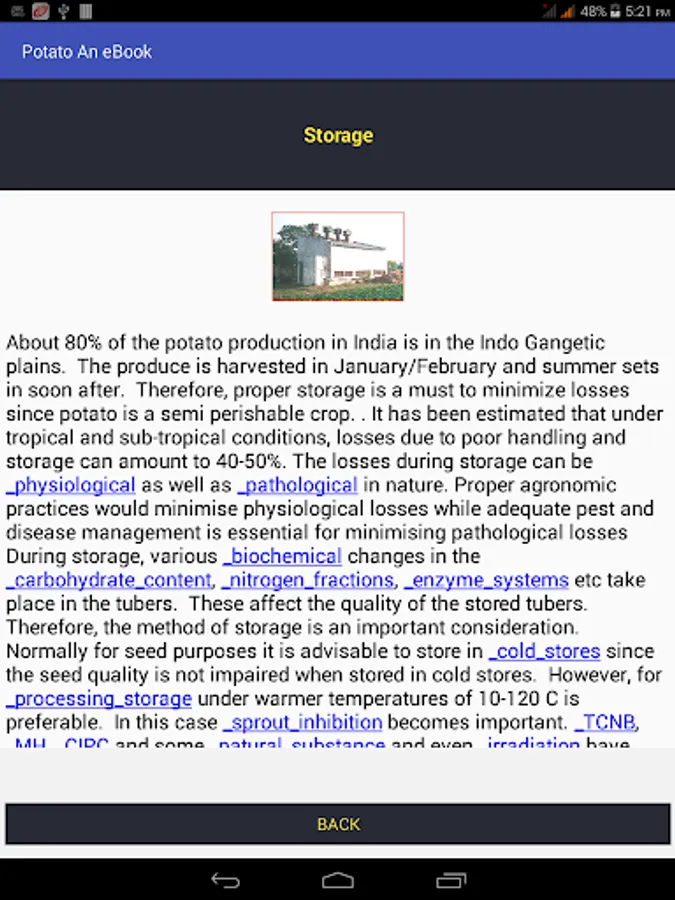Open the _pathological link
The width and height of the screenshot is (675, 900).
click(298, 485)
